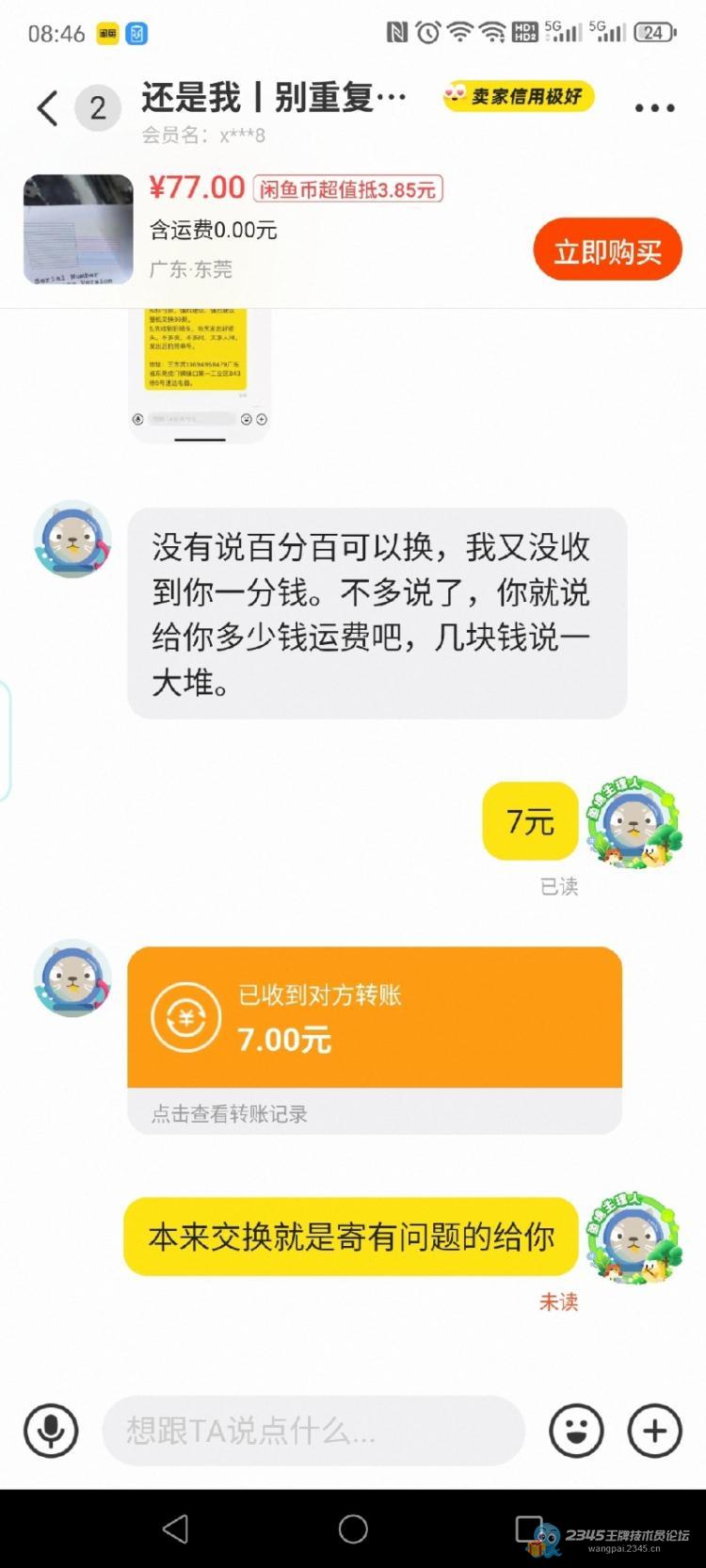Open the ¥77.00 product thumbnail
Image resolution: width=706 pixels, height=1568 pixels.
point(78,229)
